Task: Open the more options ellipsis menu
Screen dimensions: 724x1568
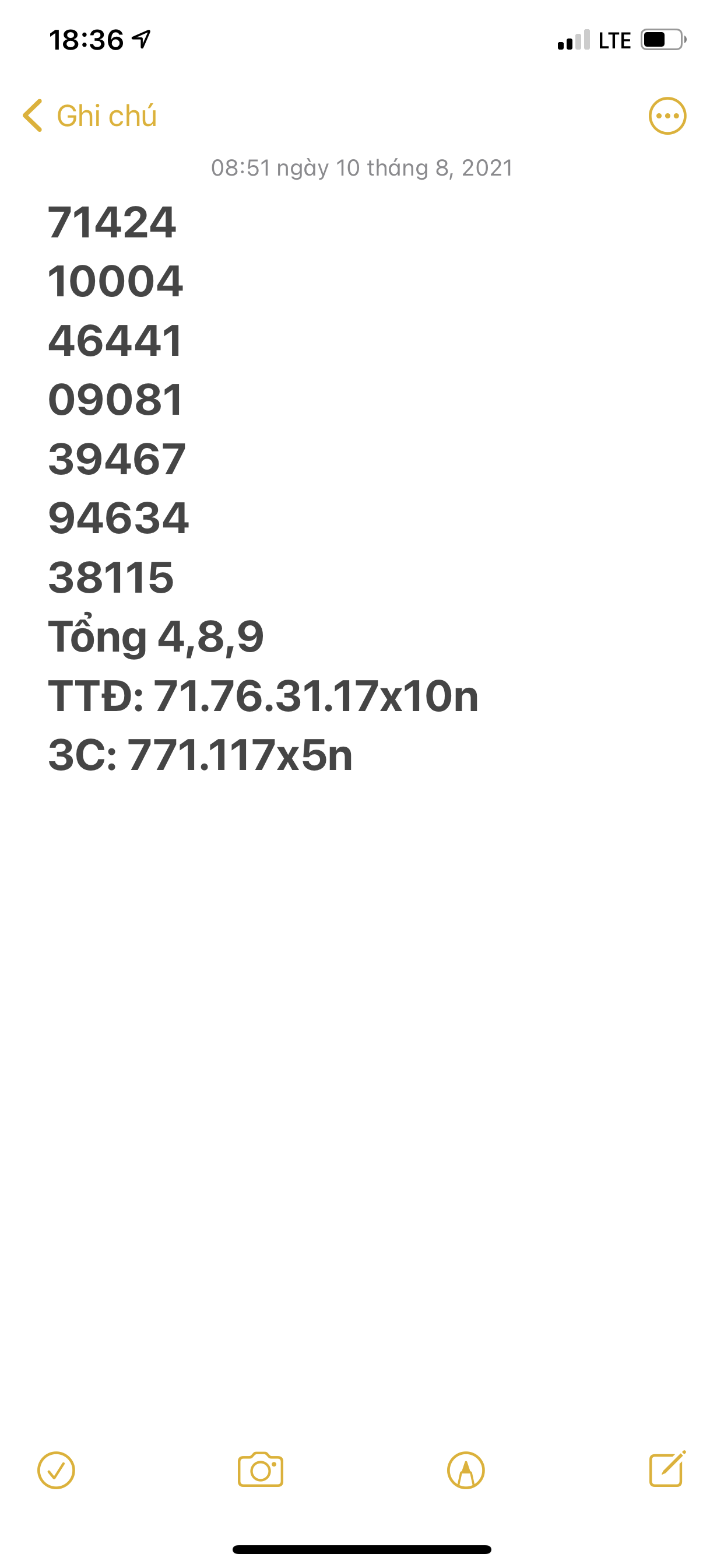Action: point(667,116)
